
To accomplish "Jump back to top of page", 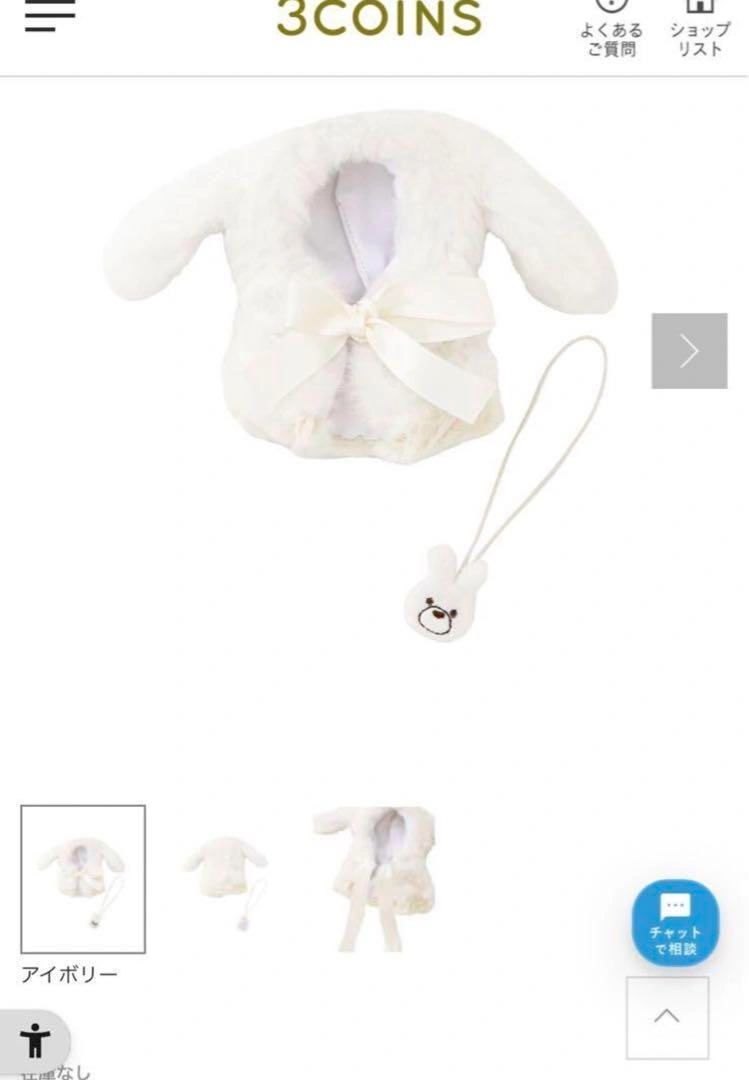I will [667, 1017].
